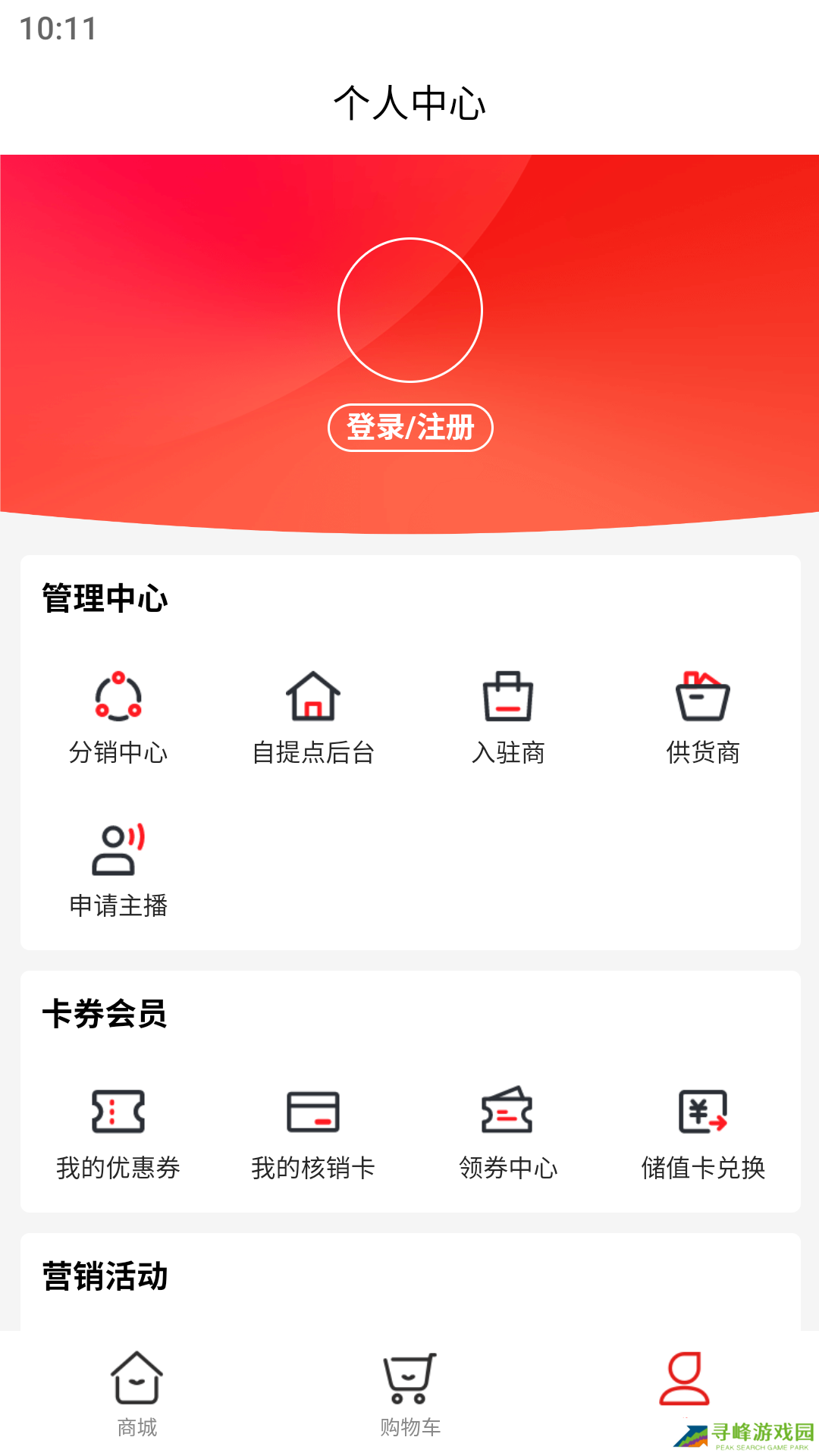This screenshot has width=819, height=1456.
Task: Go to 领券中心
Action: pyautogui.click(x=508, y=1131)
